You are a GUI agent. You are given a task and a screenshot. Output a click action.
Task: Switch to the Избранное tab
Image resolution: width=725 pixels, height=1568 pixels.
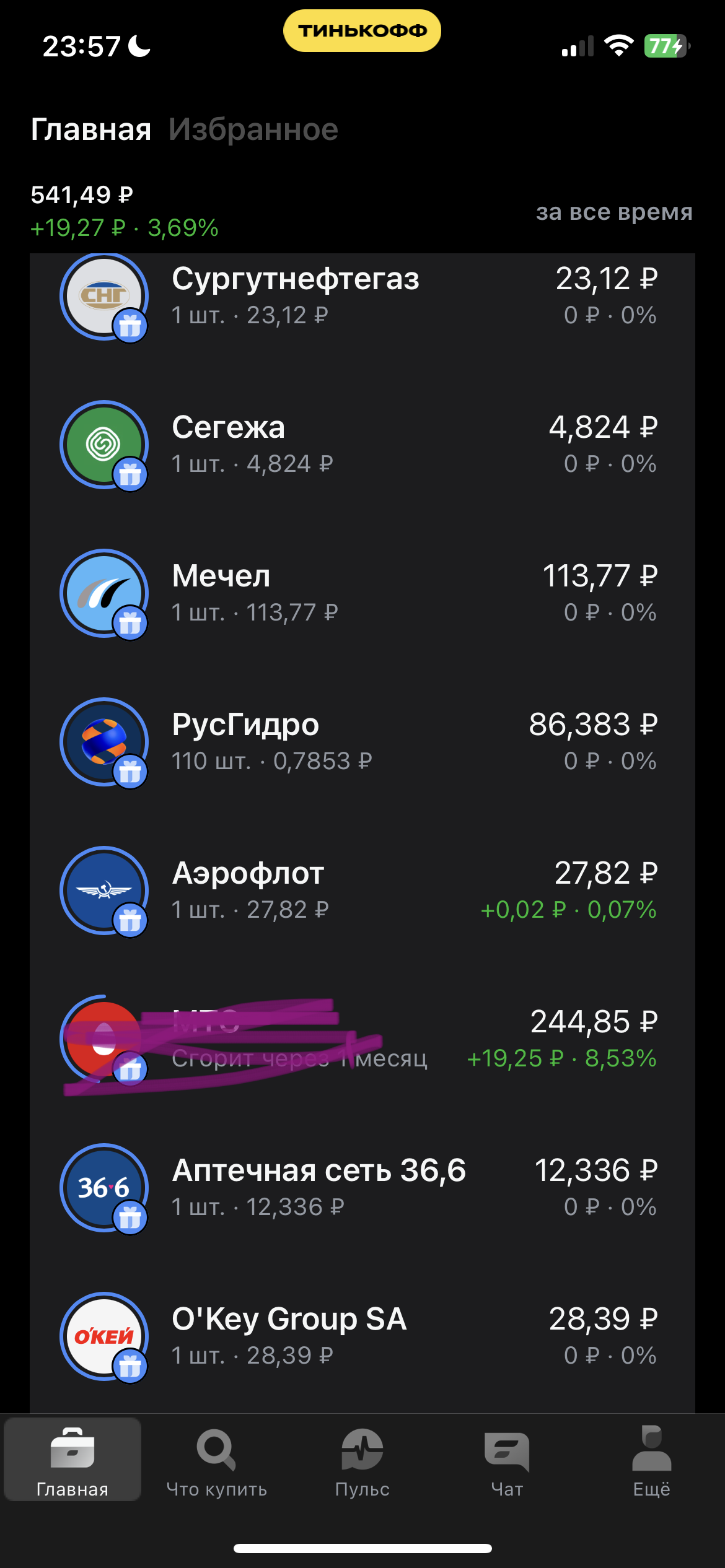(253, 129)
